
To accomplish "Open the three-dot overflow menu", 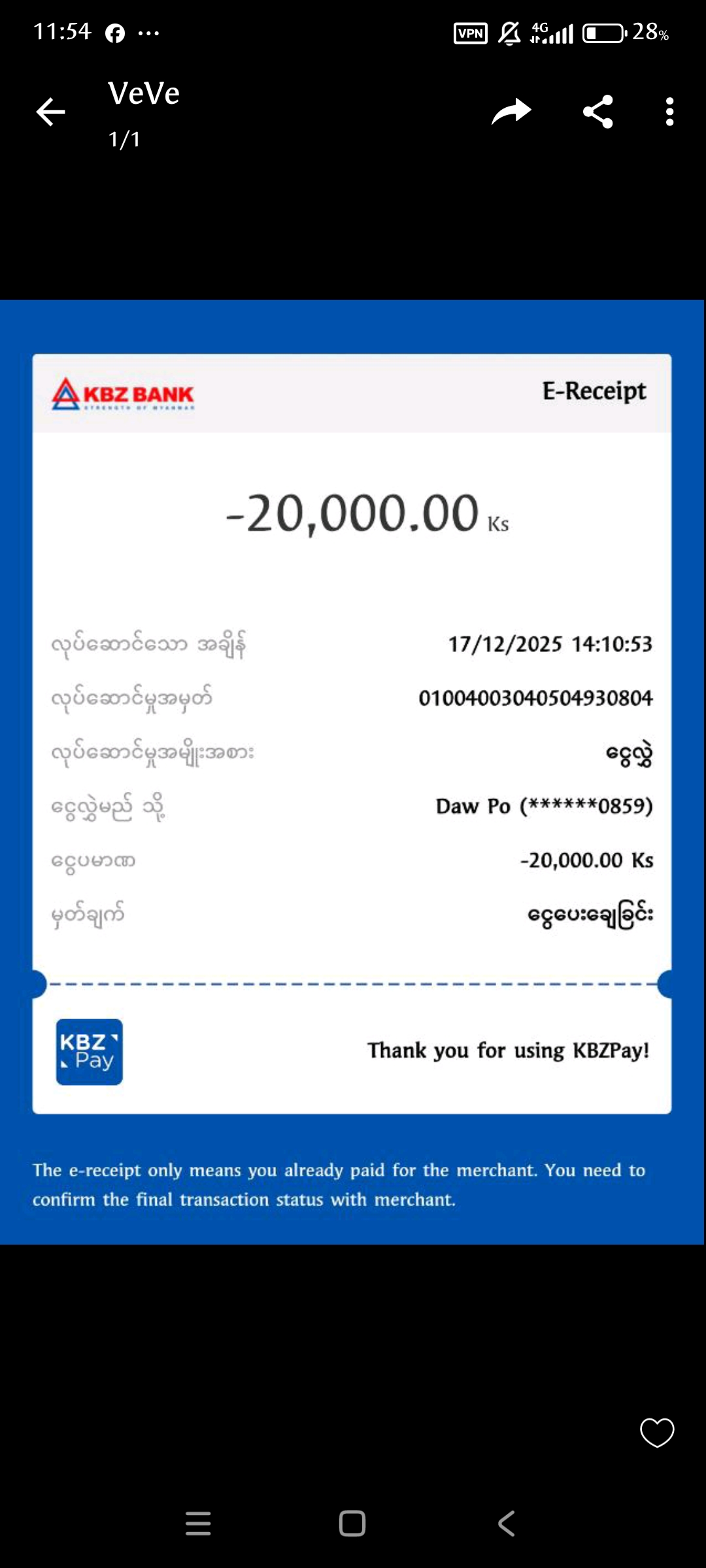I will click(x=669, y=112).
